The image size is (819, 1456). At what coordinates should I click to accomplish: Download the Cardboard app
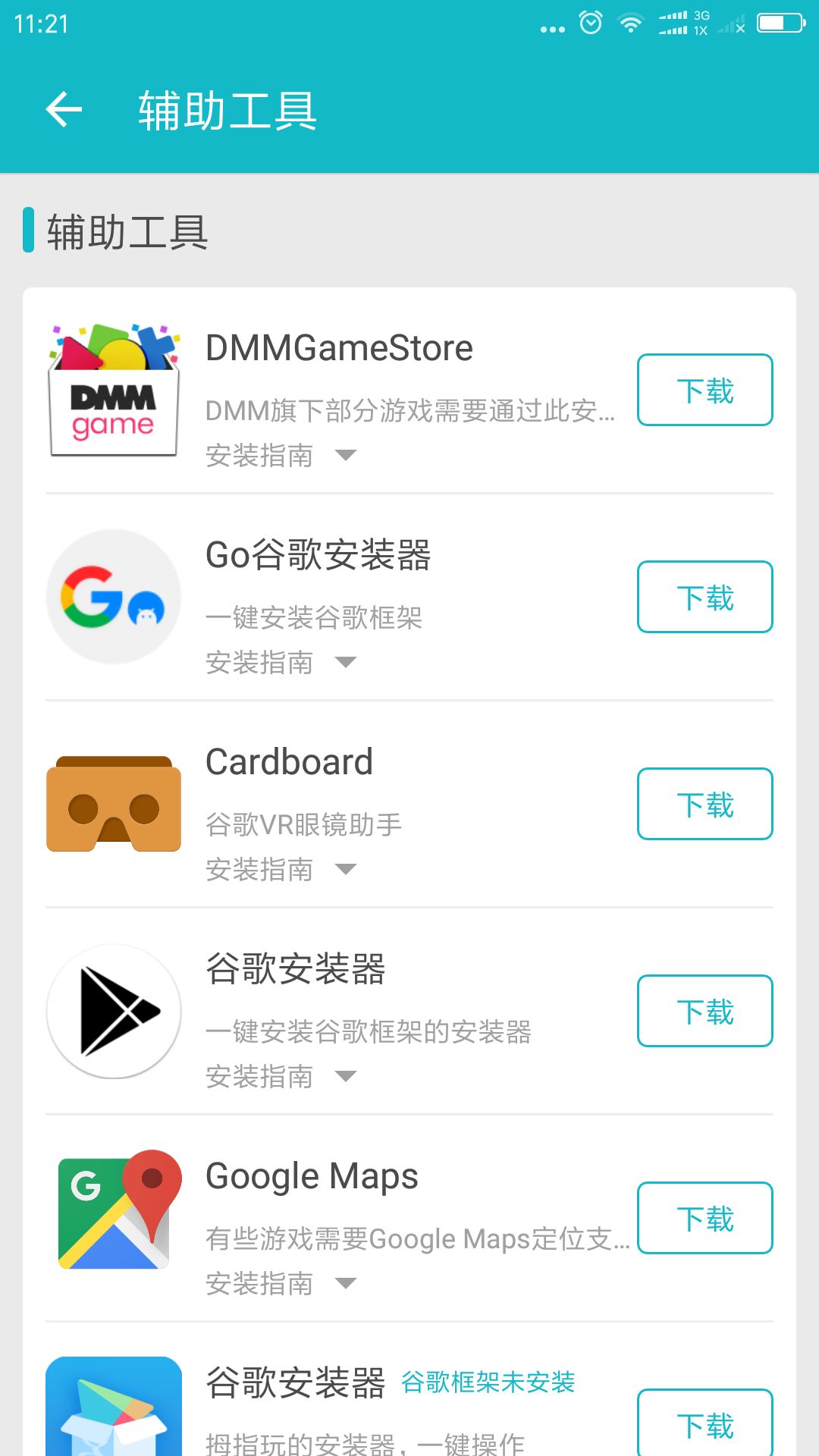coord(704,805)
